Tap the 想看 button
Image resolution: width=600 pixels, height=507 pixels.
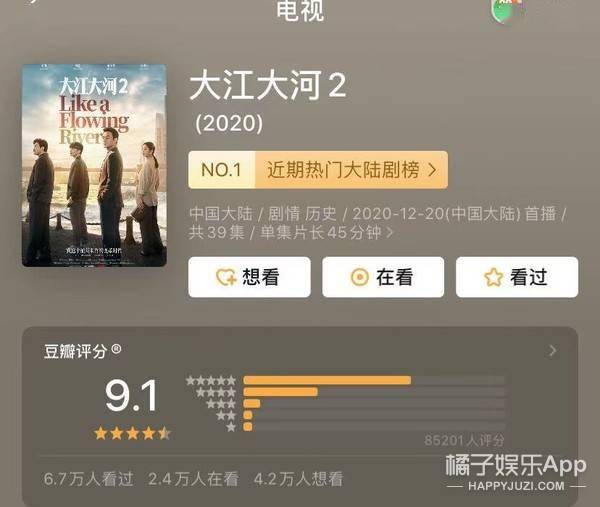pyautogui.click(x=249, y=277)
